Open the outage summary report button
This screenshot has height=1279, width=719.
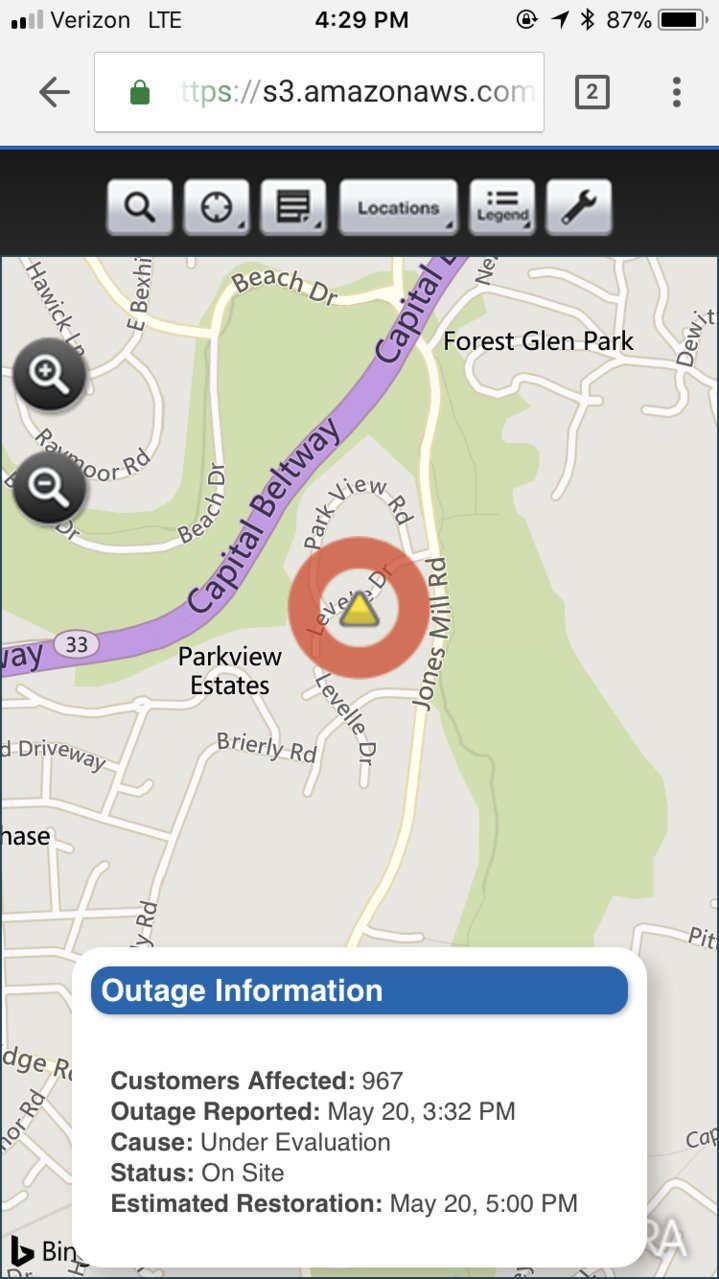293,208
